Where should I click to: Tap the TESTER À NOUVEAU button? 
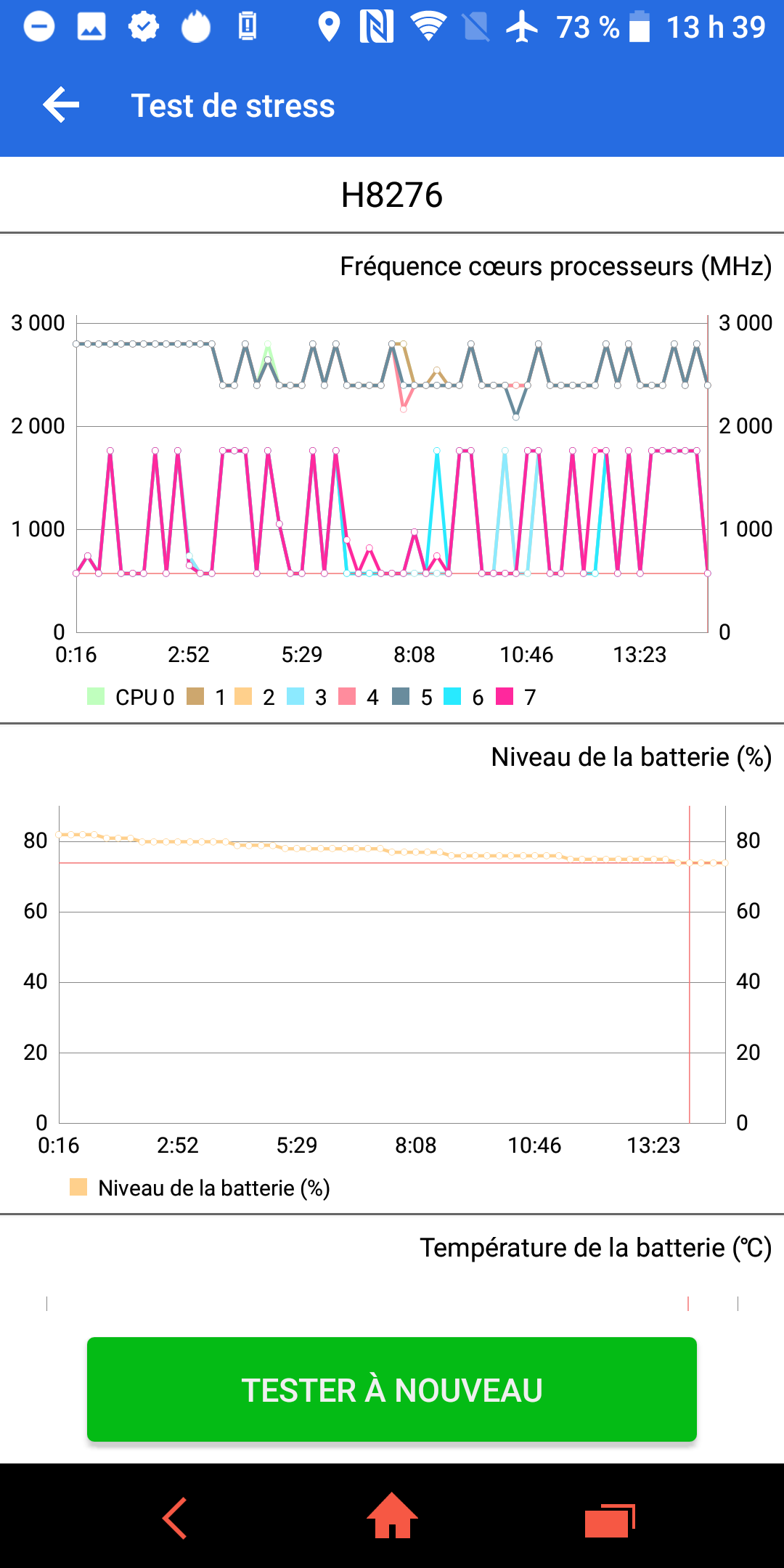coord(392,1389)
